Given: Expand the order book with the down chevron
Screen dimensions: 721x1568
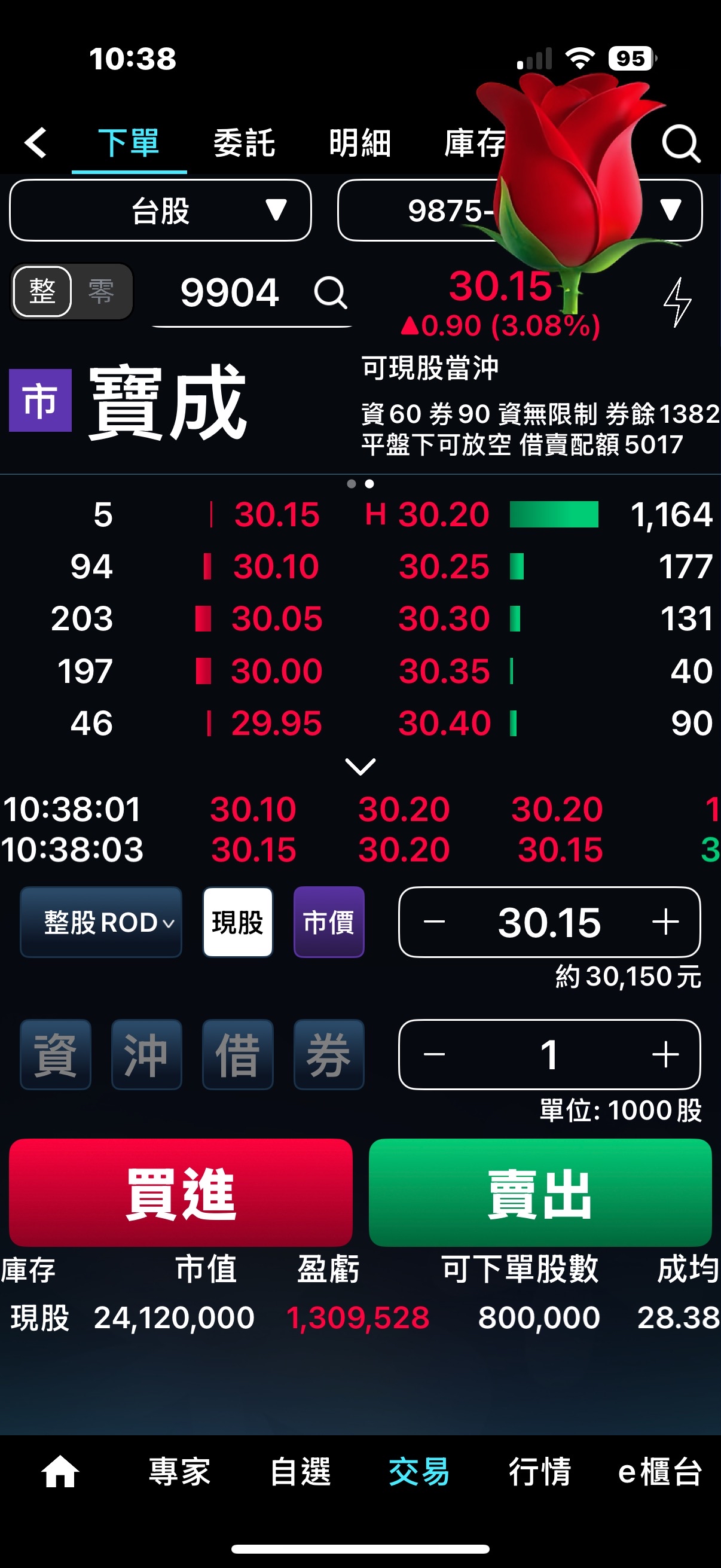Looking at the screenshot, I should click(x=360, y=765).
